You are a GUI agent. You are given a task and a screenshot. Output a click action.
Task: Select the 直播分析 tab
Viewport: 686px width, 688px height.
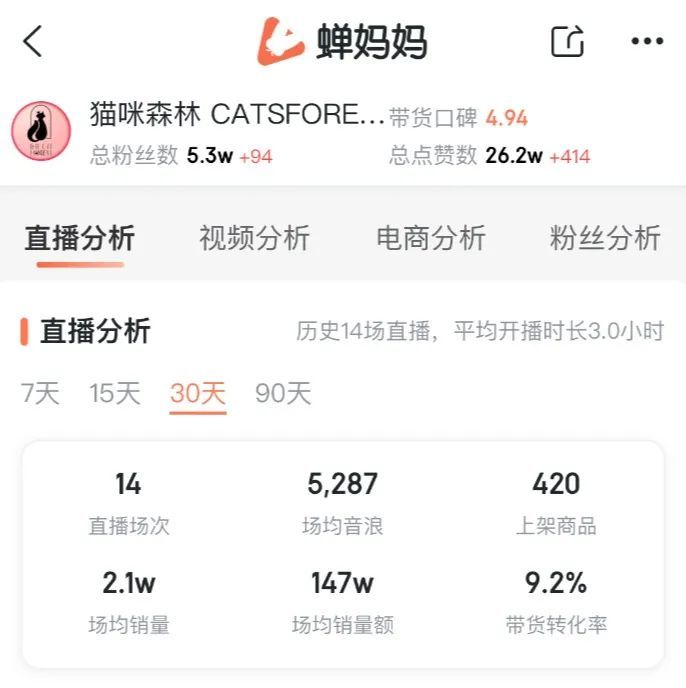click(80, 238)
